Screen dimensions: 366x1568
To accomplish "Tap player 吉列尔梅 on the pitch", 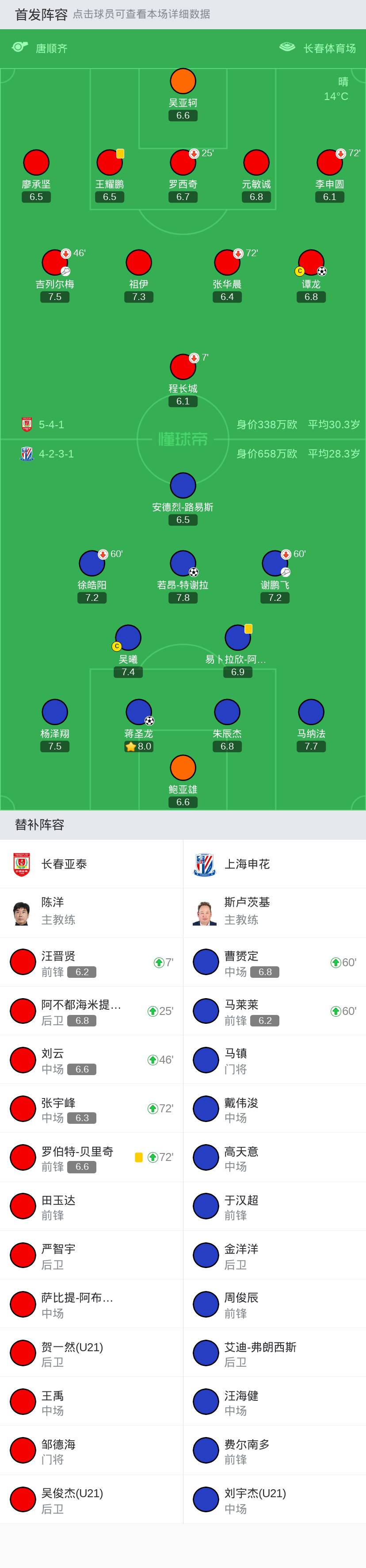I will (x=55, y=263).
